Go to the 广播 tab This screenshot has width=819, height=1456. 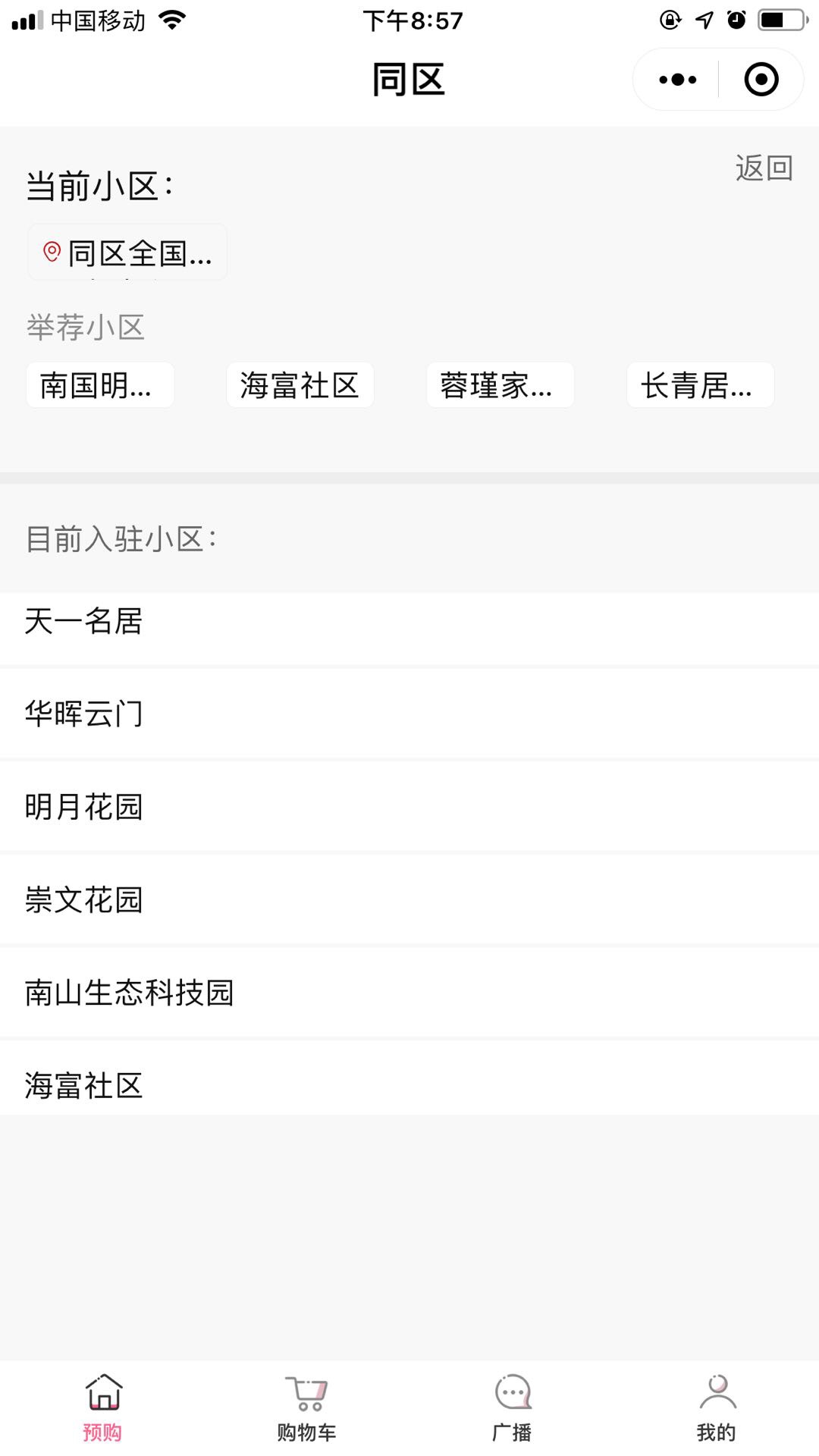point(512,1407)
